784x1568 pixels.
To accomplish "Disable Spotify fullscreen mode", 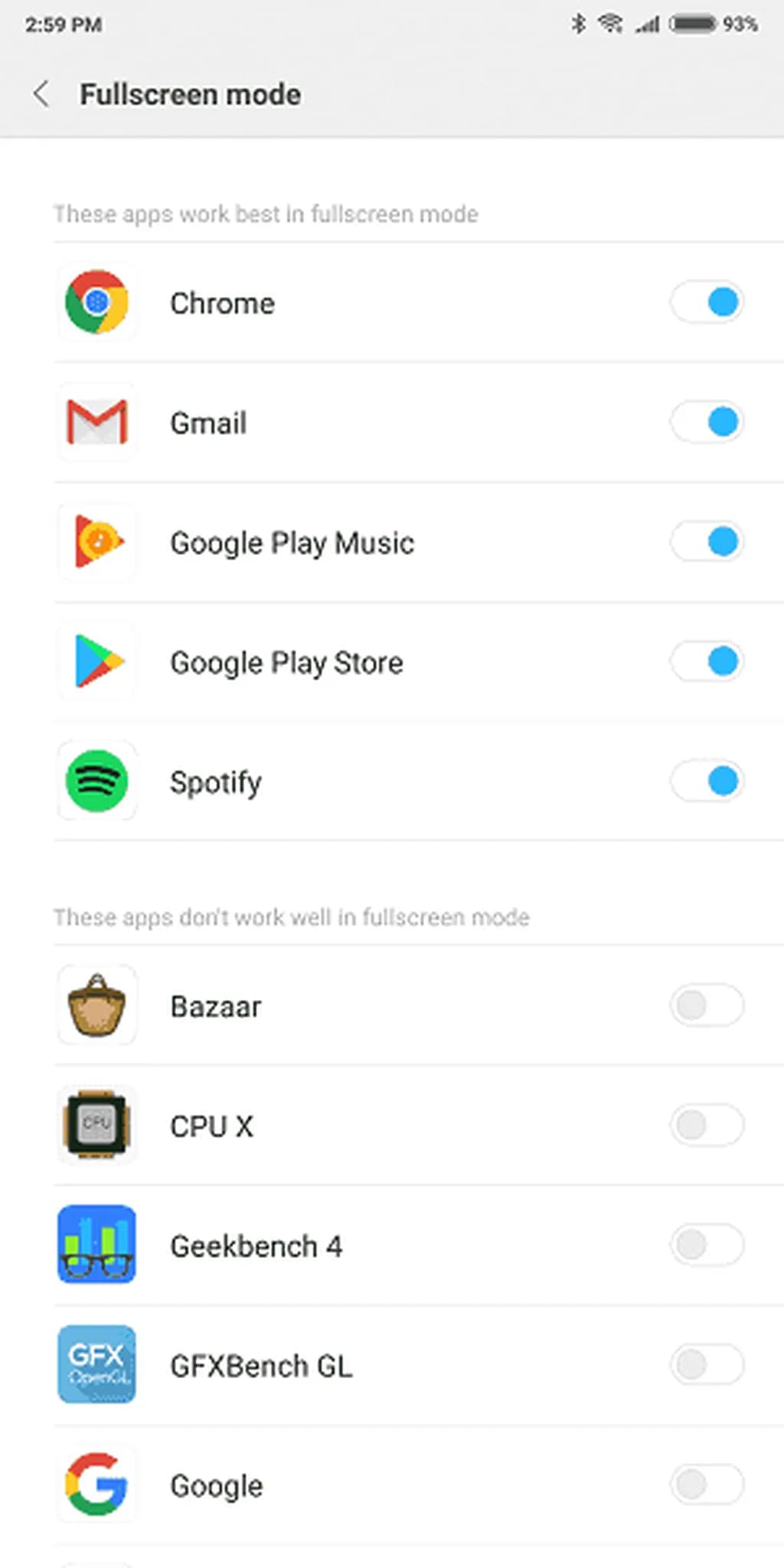I will coord(707,782).
